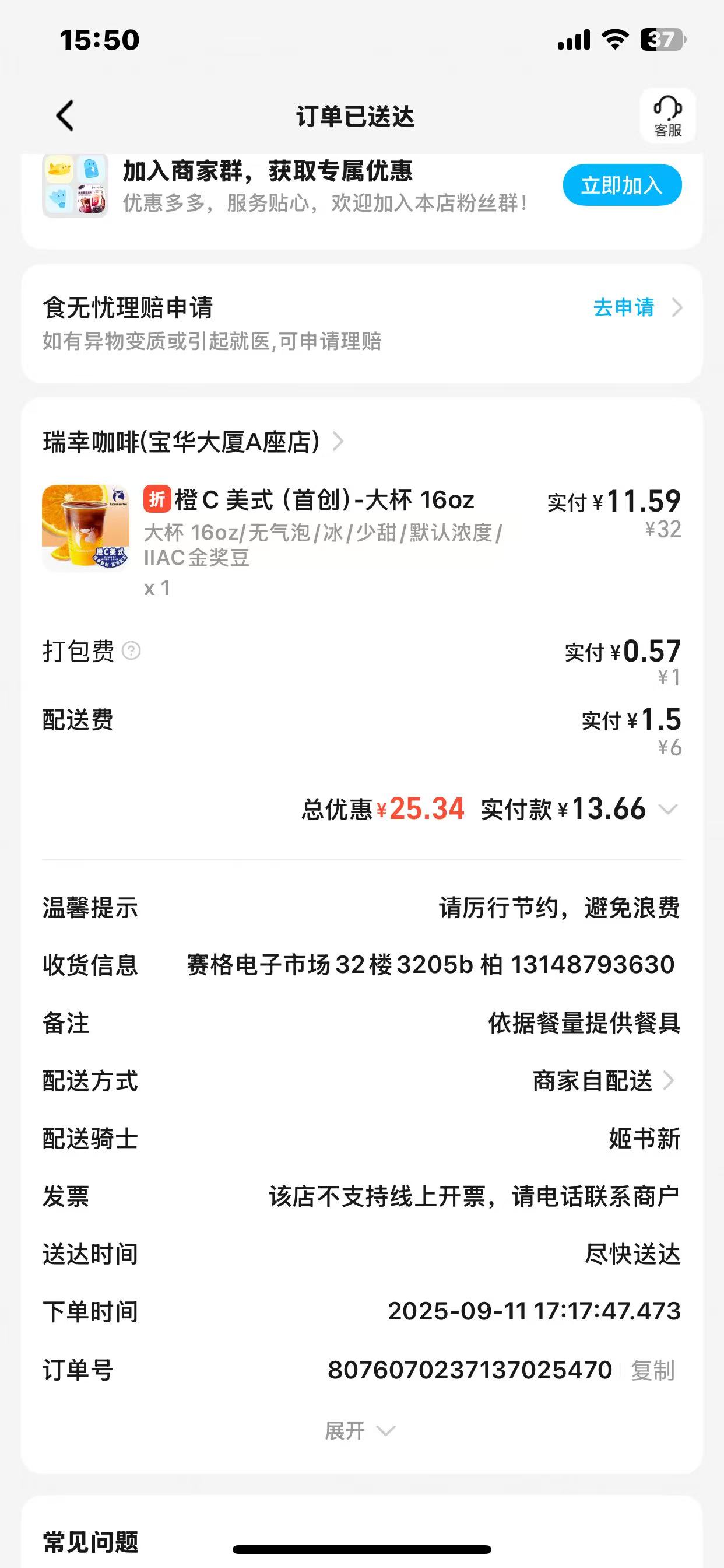Go back from the order delivered page
Screen dimensions: 724x1568
click(x=65, y=116)
